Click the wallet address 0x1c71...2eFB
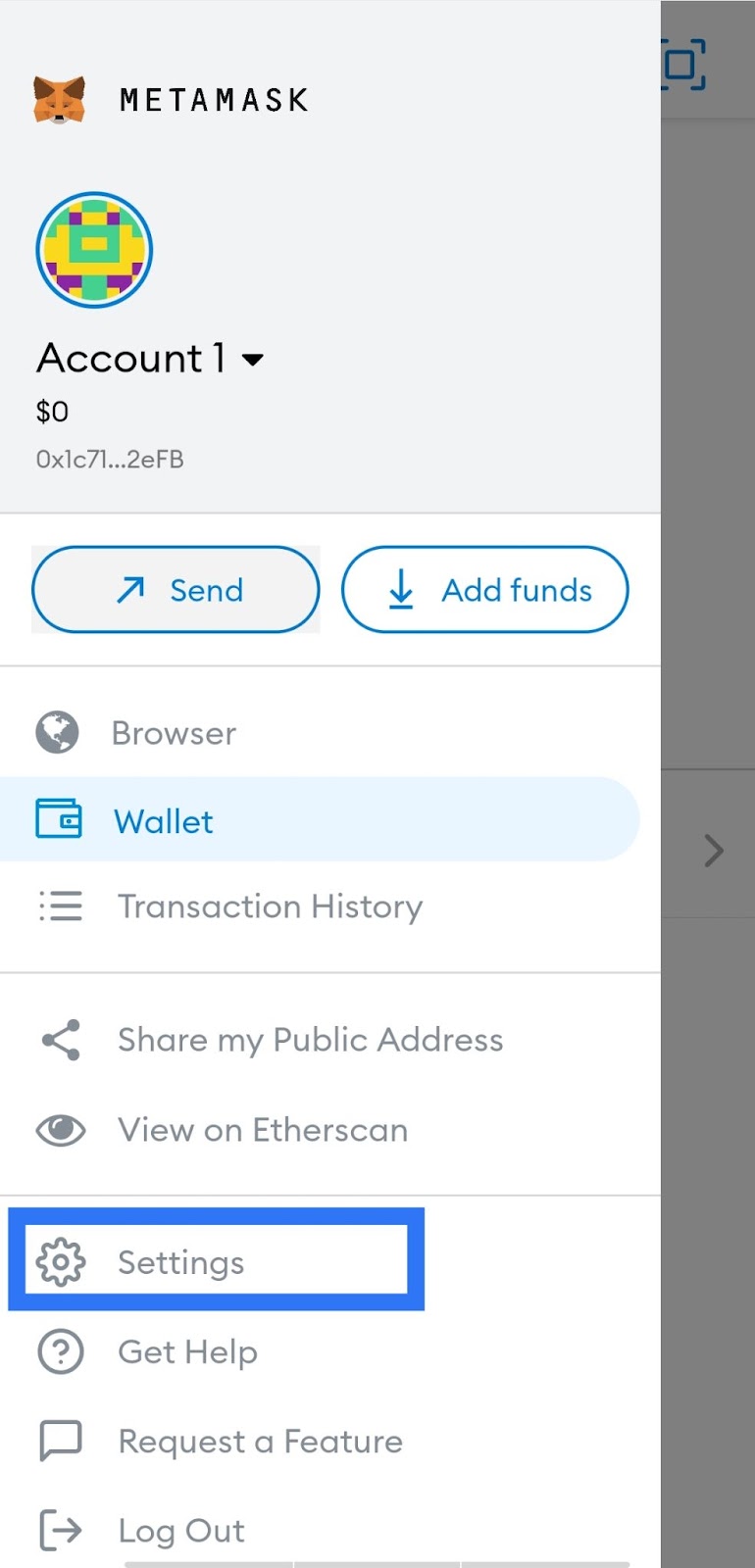The image size is (755, 1568). tap(110, 459)
